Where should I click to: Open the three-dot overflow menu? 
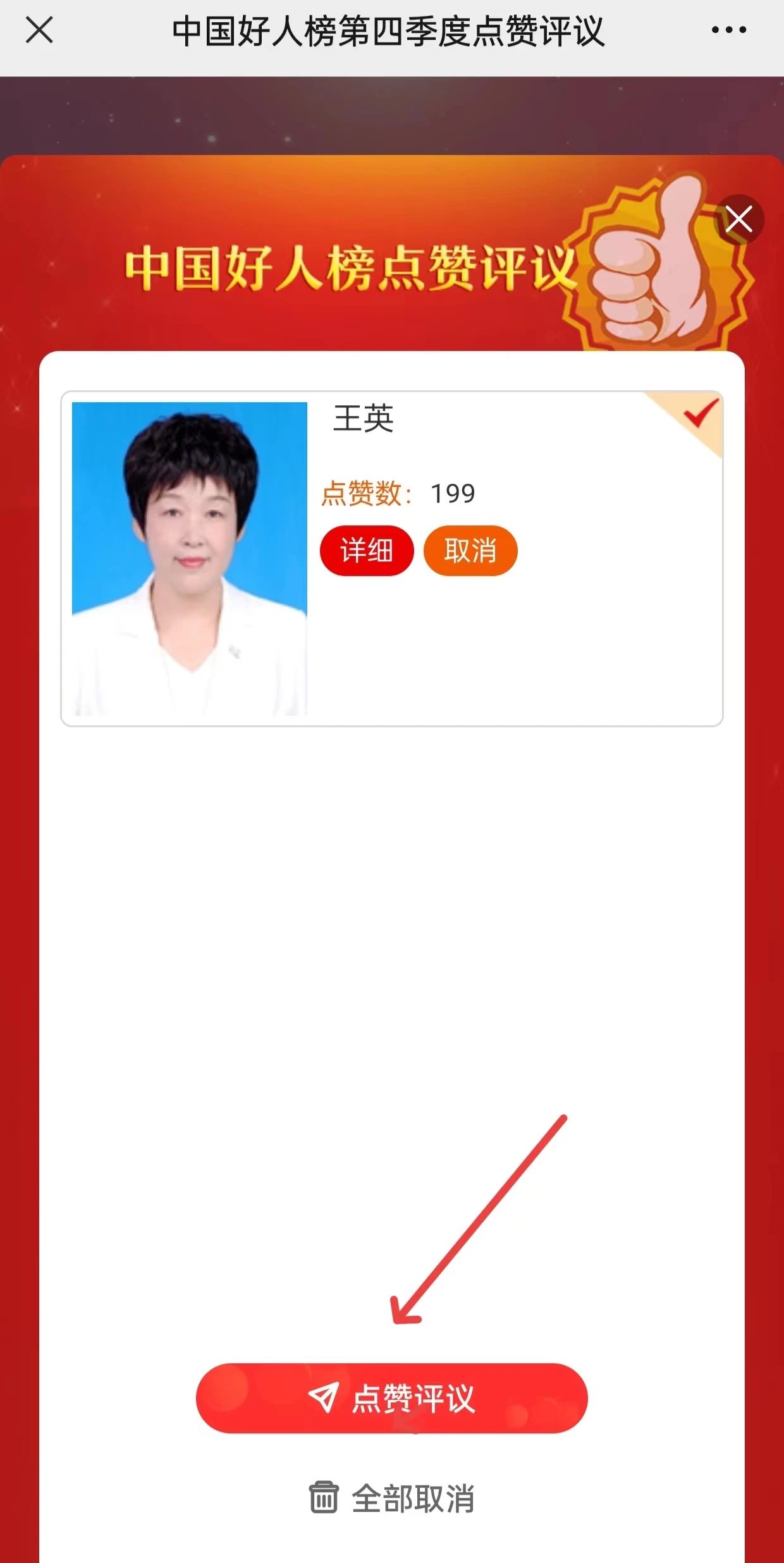click(728, 30)
